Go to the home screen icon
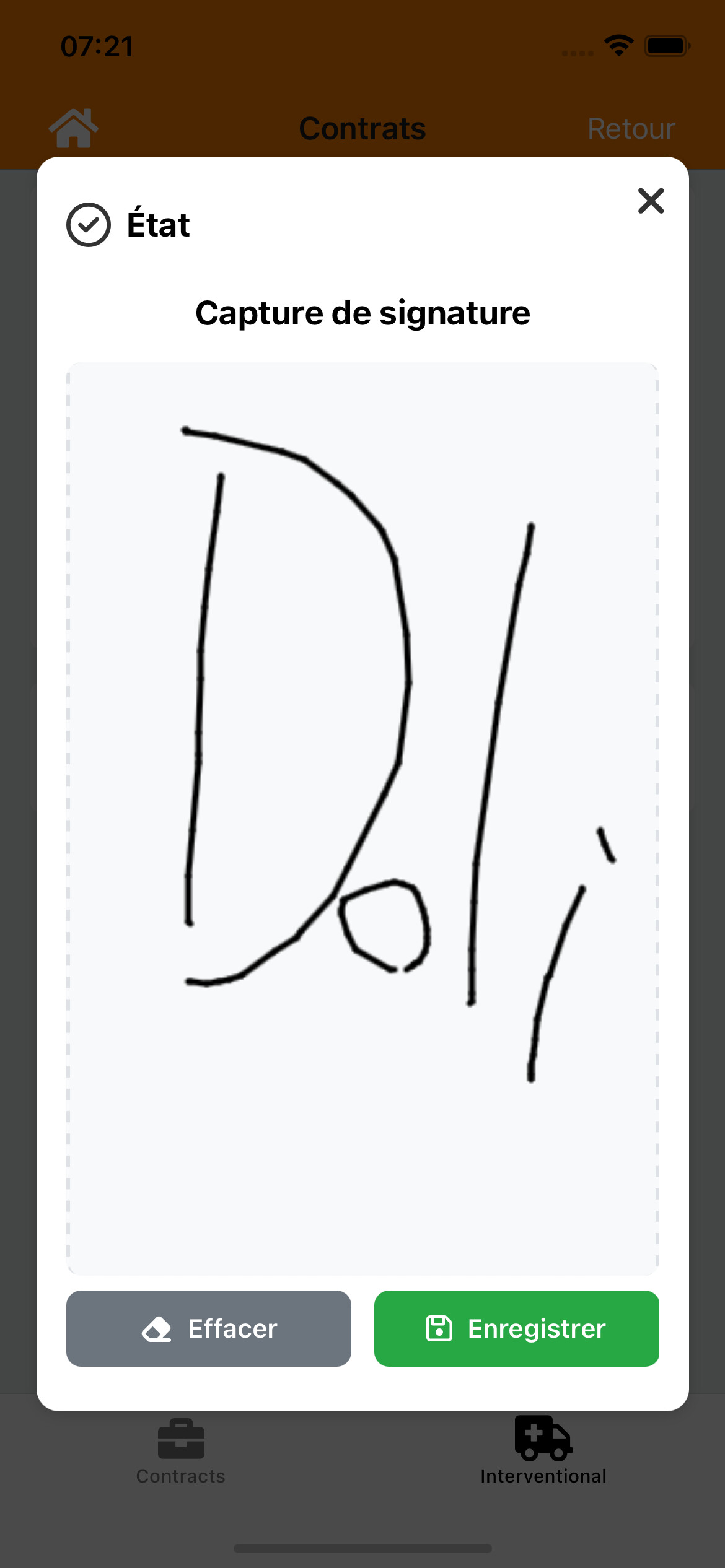This screenshot has height=1568, width=725. point(74,128)
